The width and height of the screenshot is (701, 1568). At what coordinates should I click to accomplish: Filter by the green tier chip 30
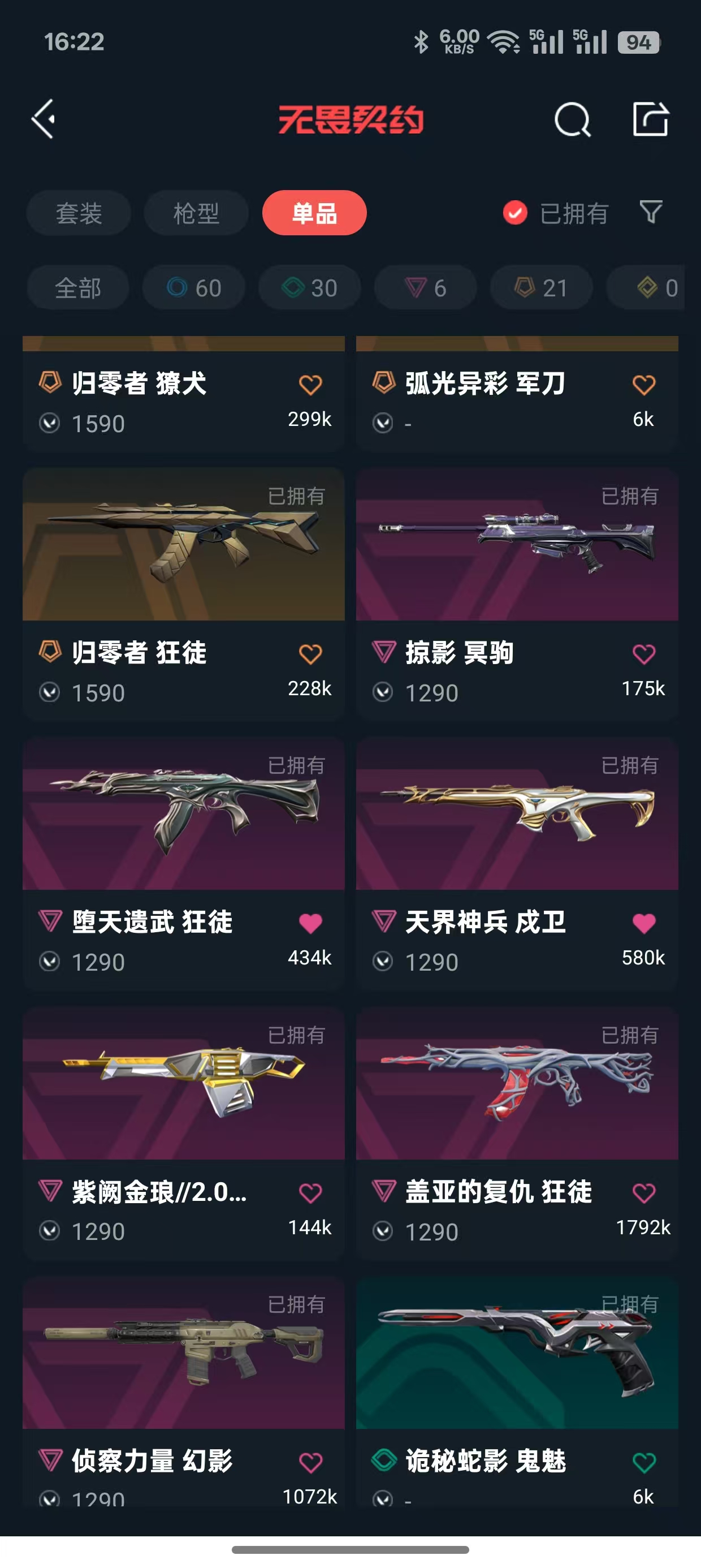click(309, 288)
